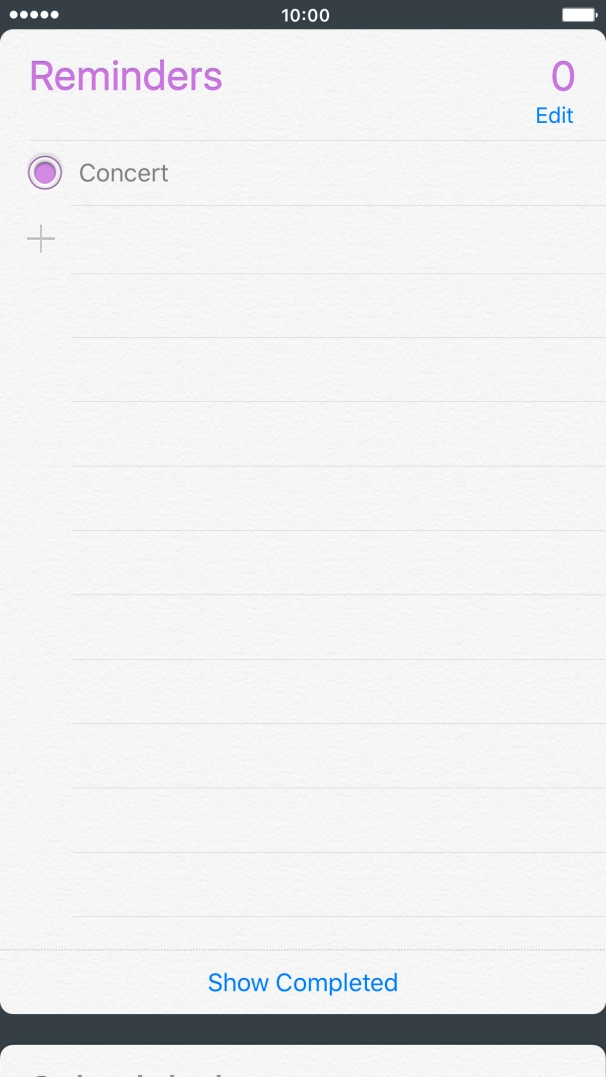
Task: Add a new reminder with the plus icon
Action: [41, 239]
